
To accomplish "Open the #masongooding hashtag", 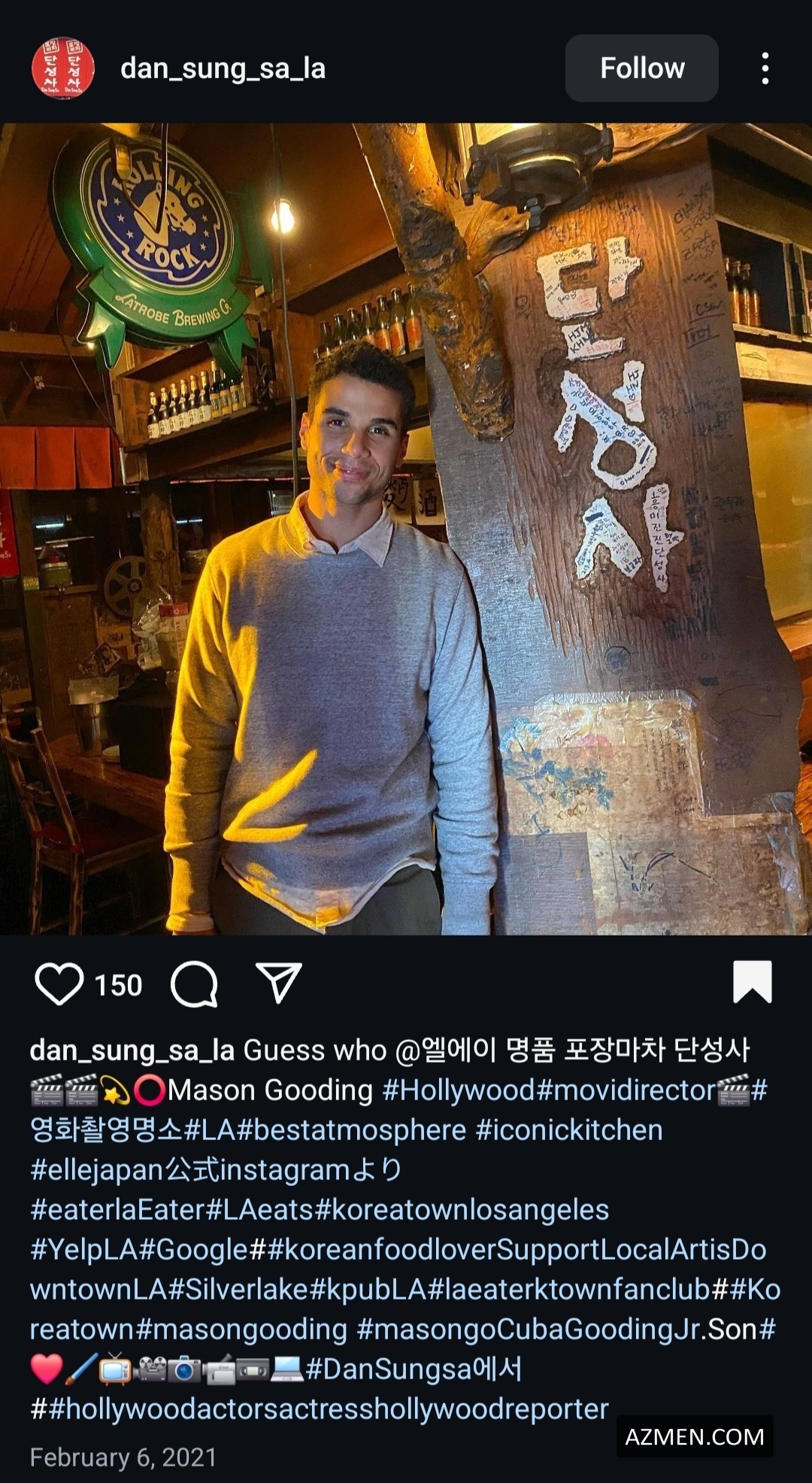I will point(241,1330).
